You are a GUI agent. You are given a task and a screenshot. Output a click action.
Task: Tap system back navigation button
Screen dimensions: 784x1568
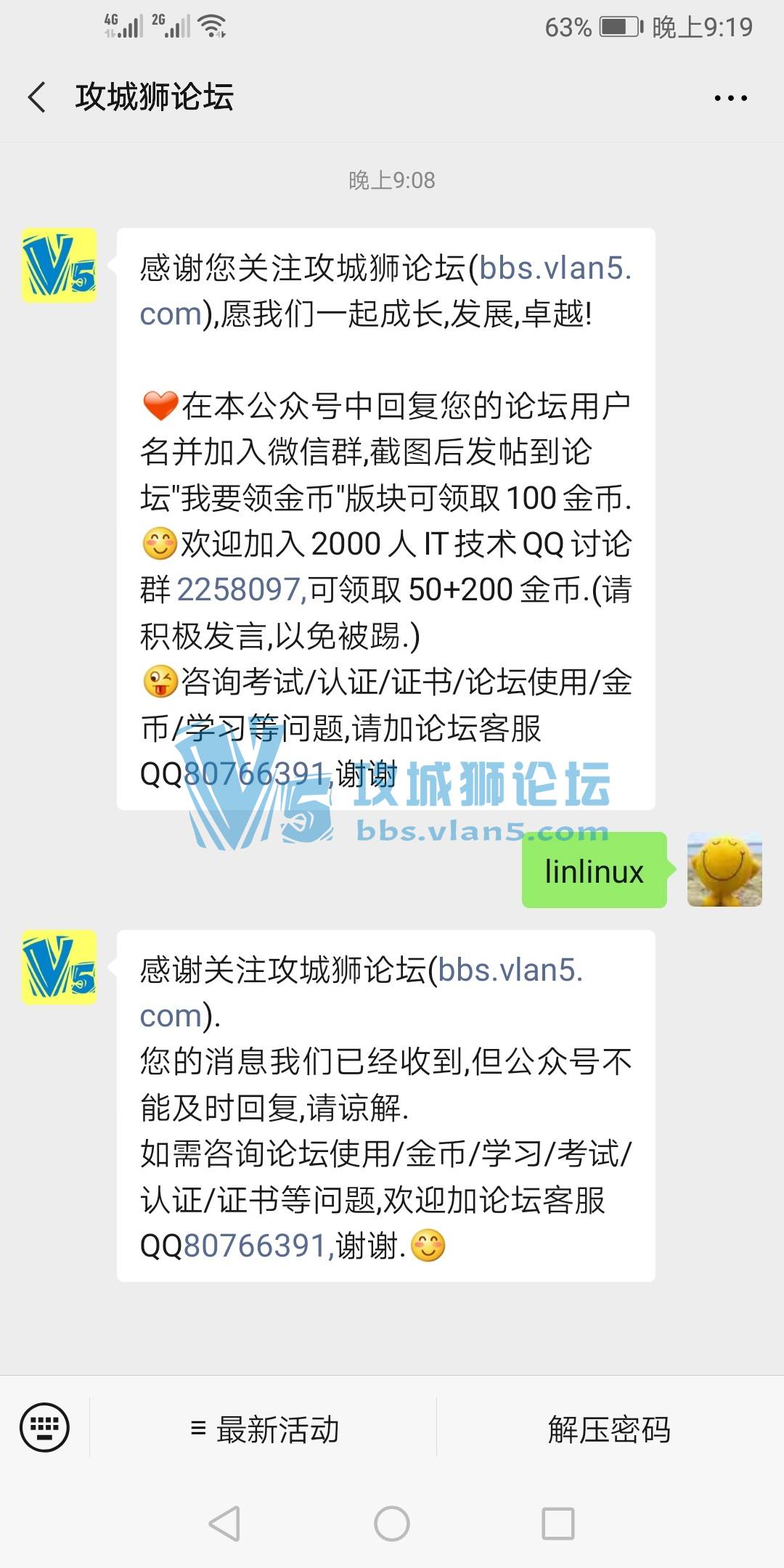pyautogui.click(x=224, y=1523)
